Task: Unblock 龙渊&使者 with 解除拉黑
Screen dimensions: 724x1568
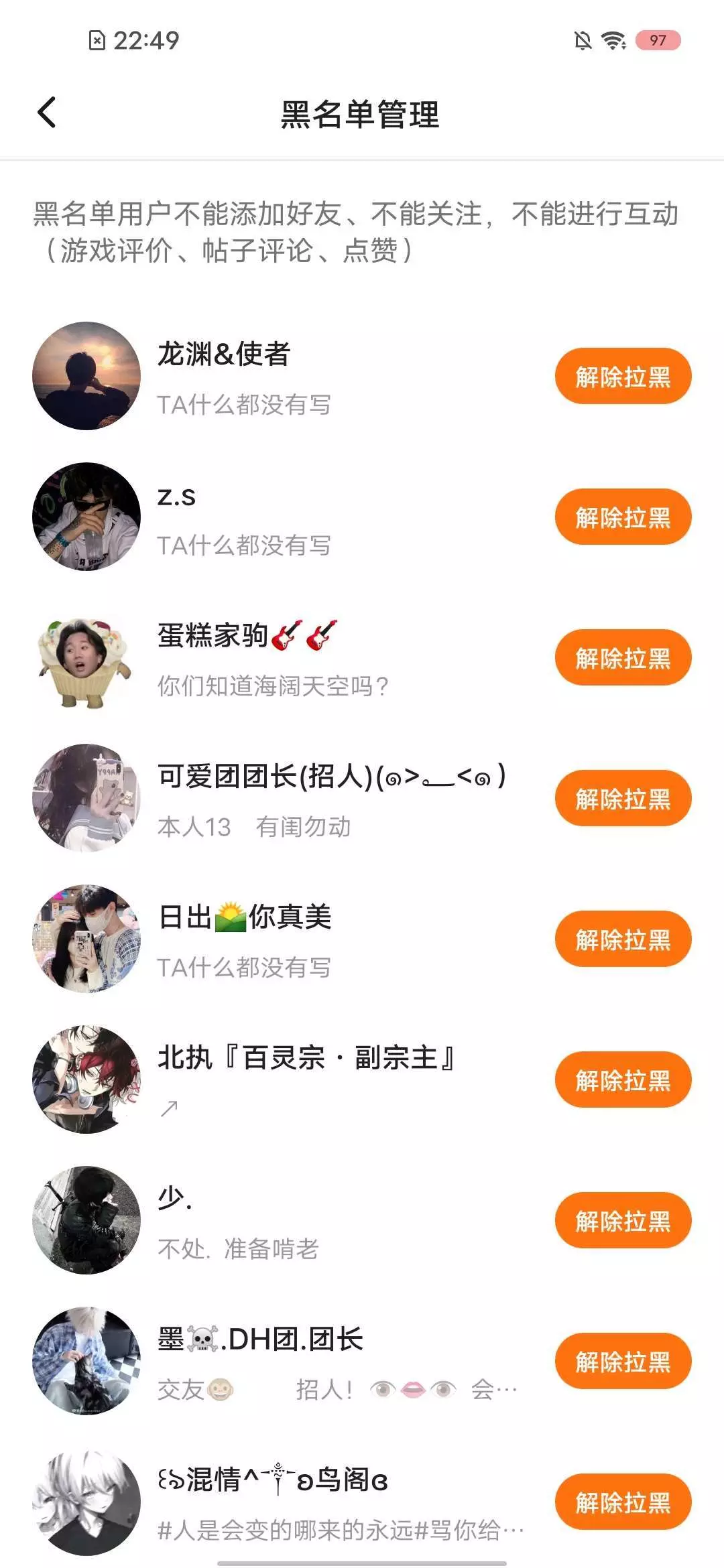Action: click(x=623, y=377)
